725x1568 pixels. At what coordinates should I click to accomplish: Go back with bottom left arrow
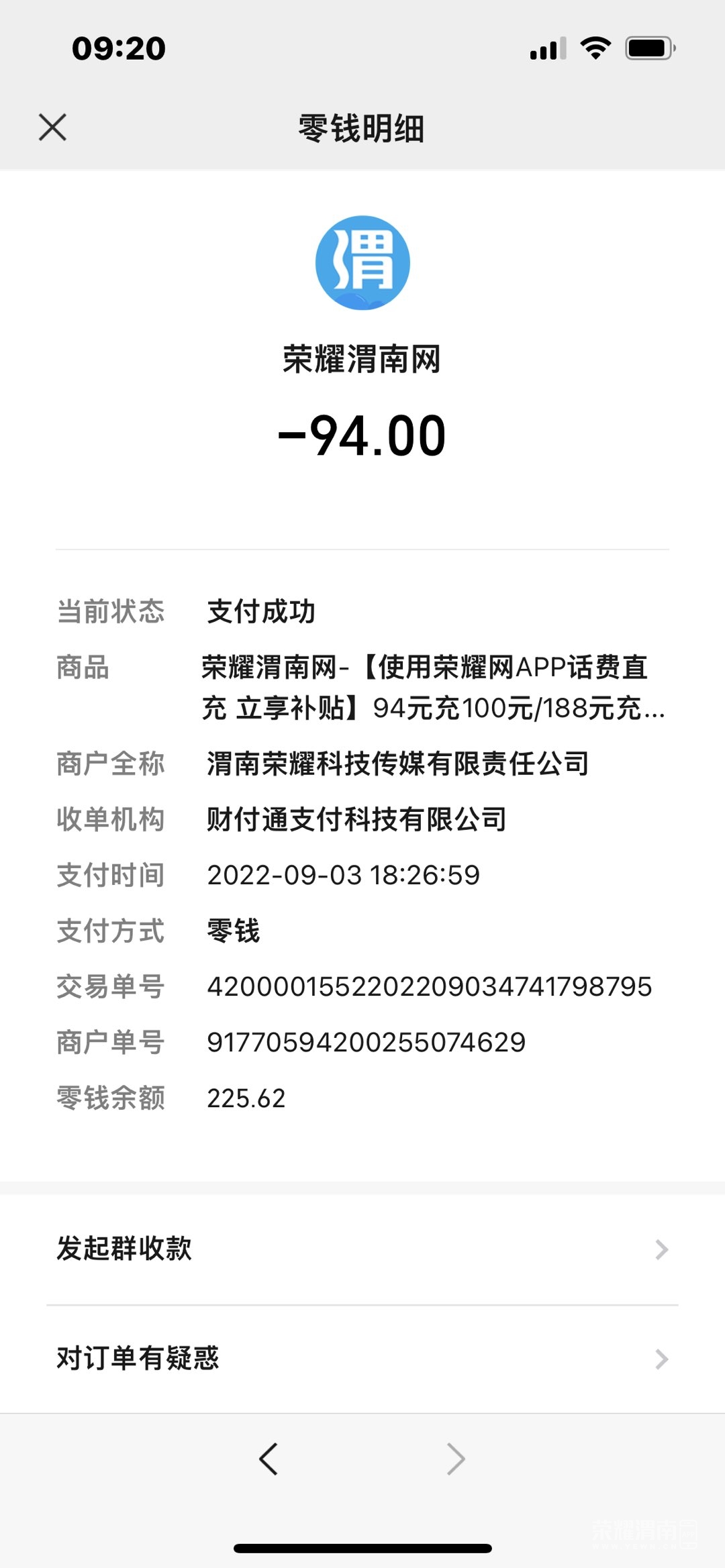pyautogui.click(x=269, y=1459)
